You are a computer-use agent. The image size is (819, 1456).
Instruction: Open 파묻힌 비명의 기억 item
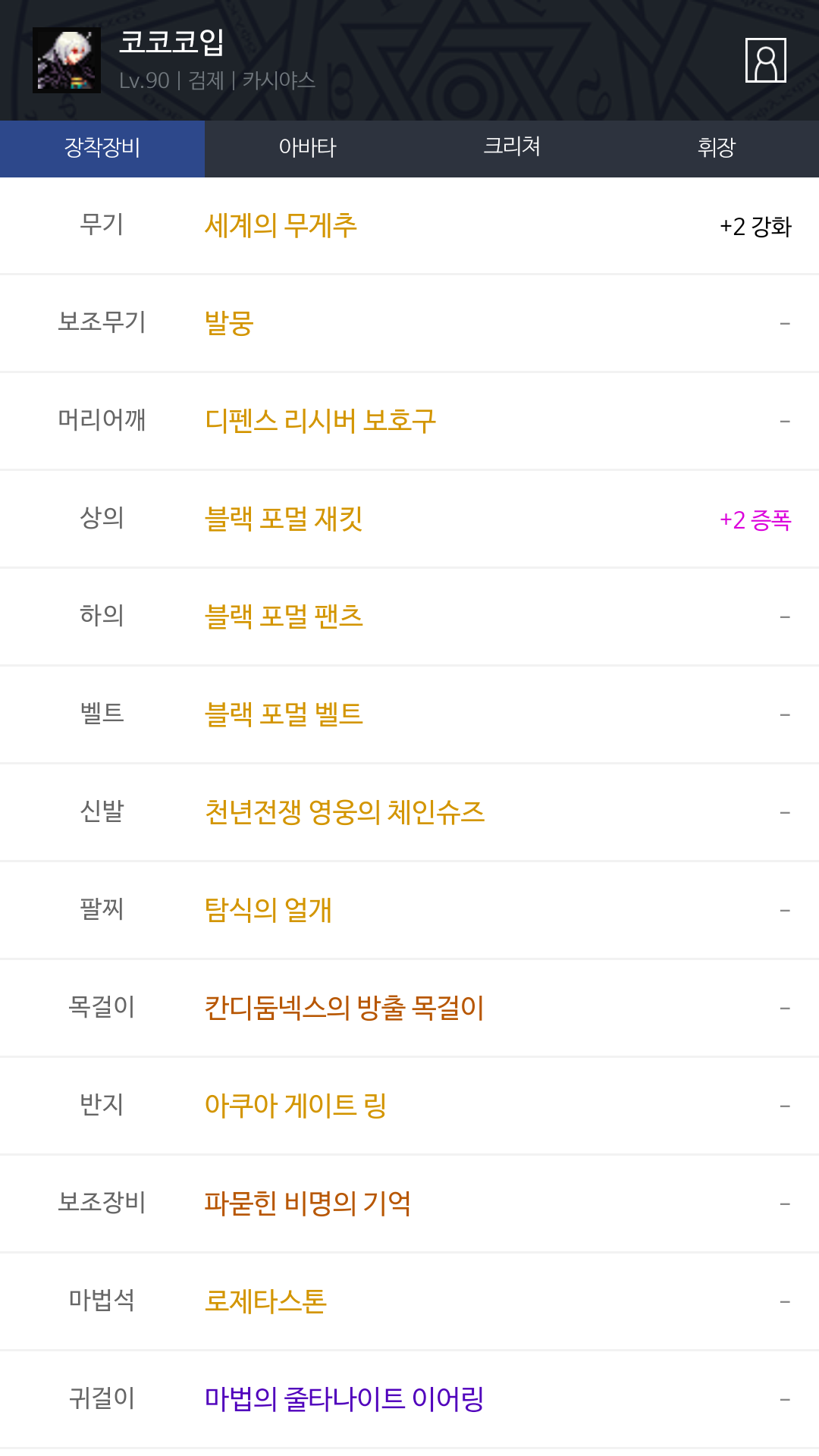[308, 1203]
